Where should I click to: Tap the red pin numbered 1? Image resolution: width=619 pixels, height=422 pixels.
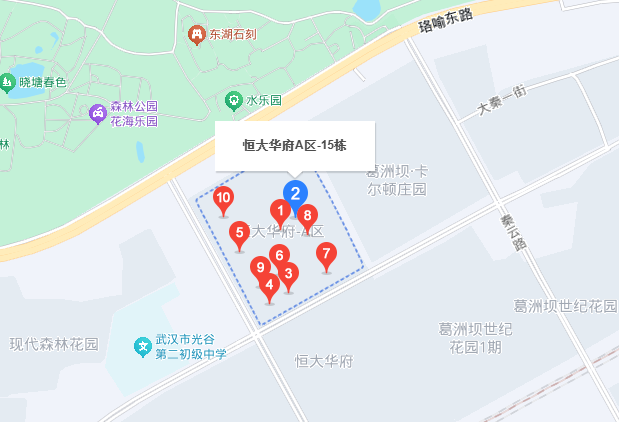(281, 212)
